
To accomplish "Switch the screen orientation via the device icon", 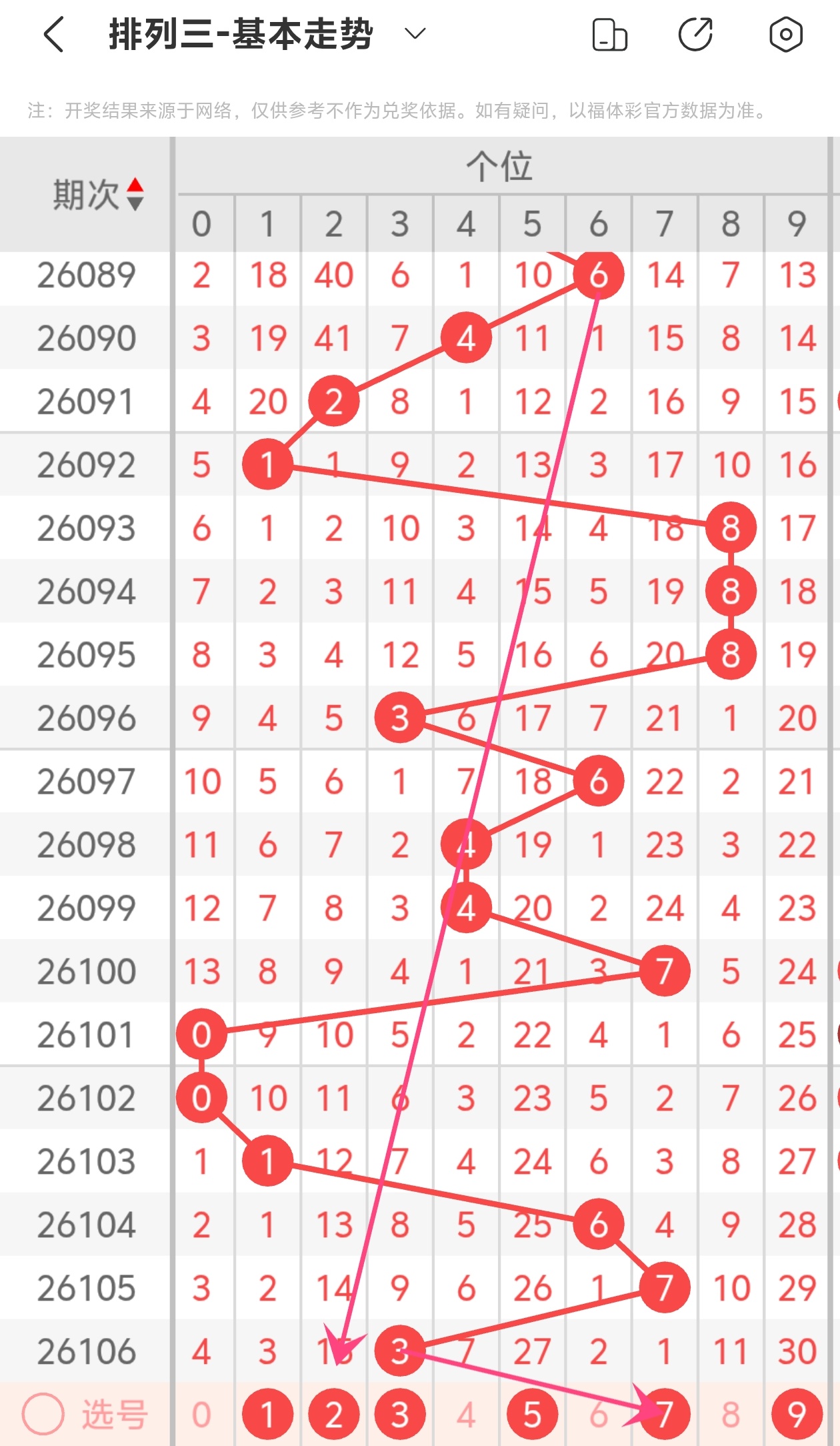I will 609,35.
